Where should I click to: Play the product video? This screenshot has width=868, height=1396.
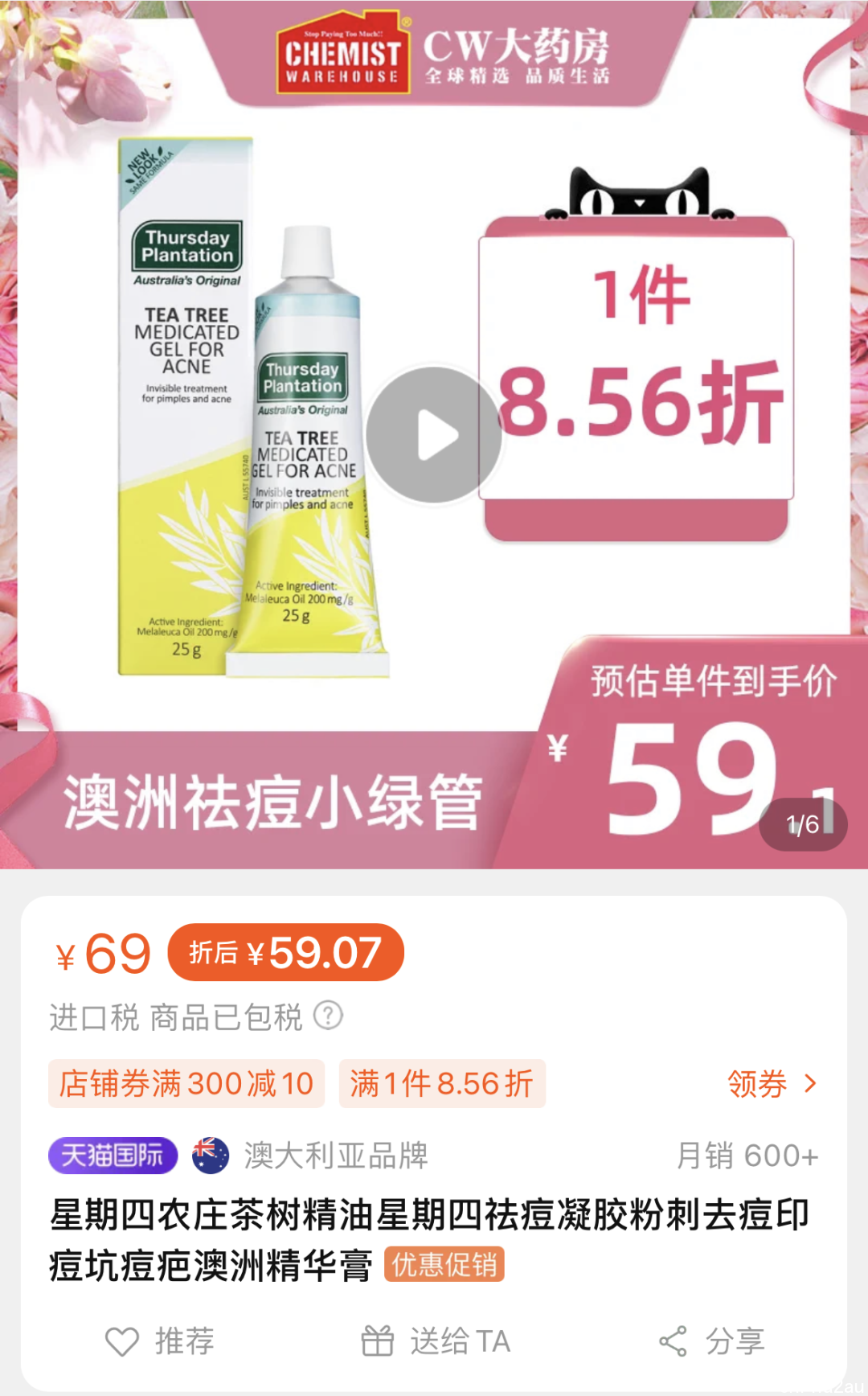pos(434,435)
